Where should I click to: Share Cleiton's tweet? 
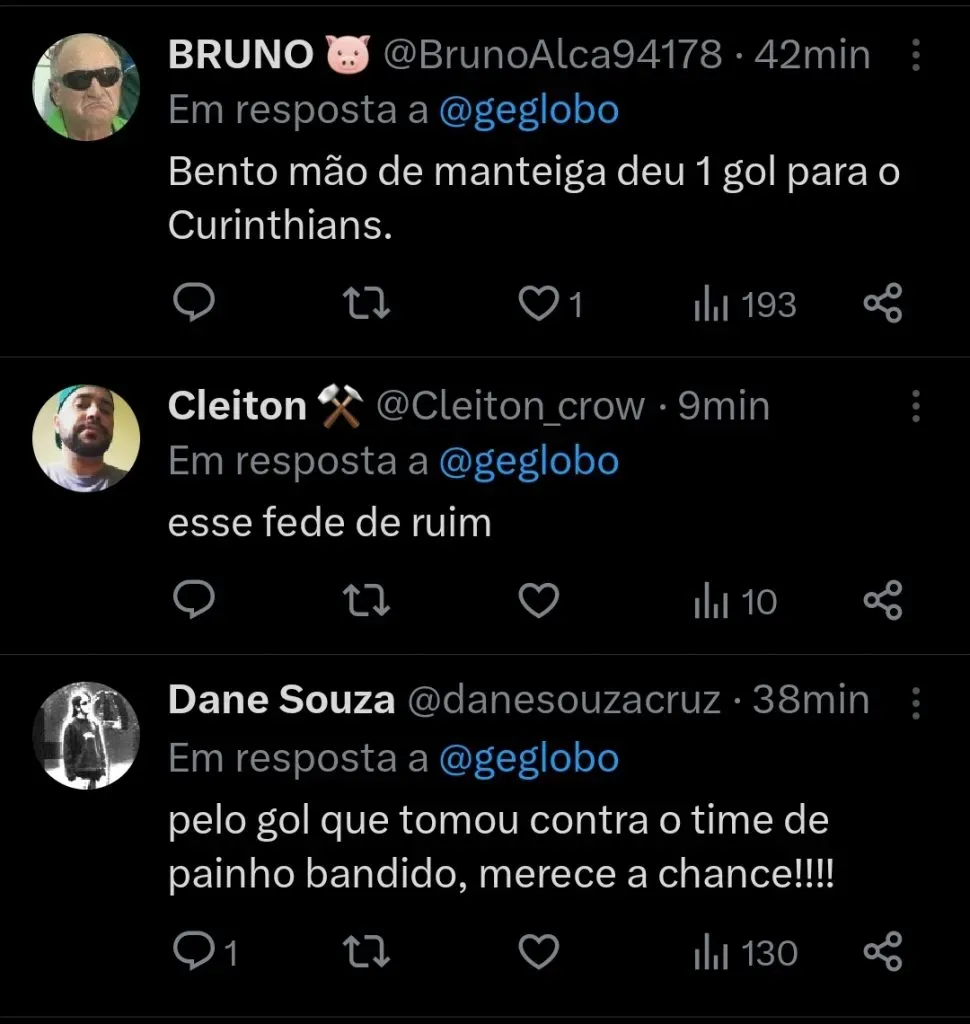pos(882,601)
